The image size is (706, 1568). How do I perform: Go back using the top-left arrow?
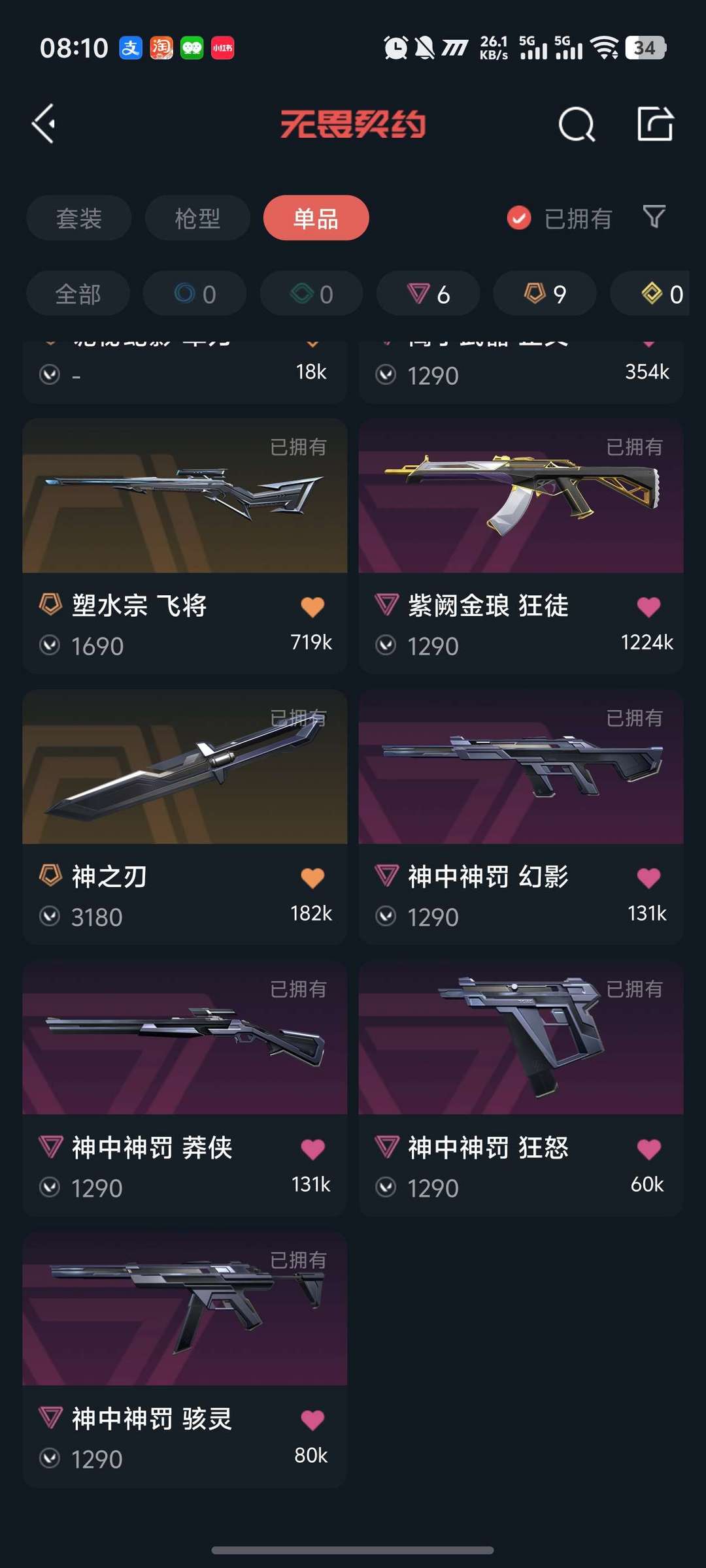pos(44,123)
